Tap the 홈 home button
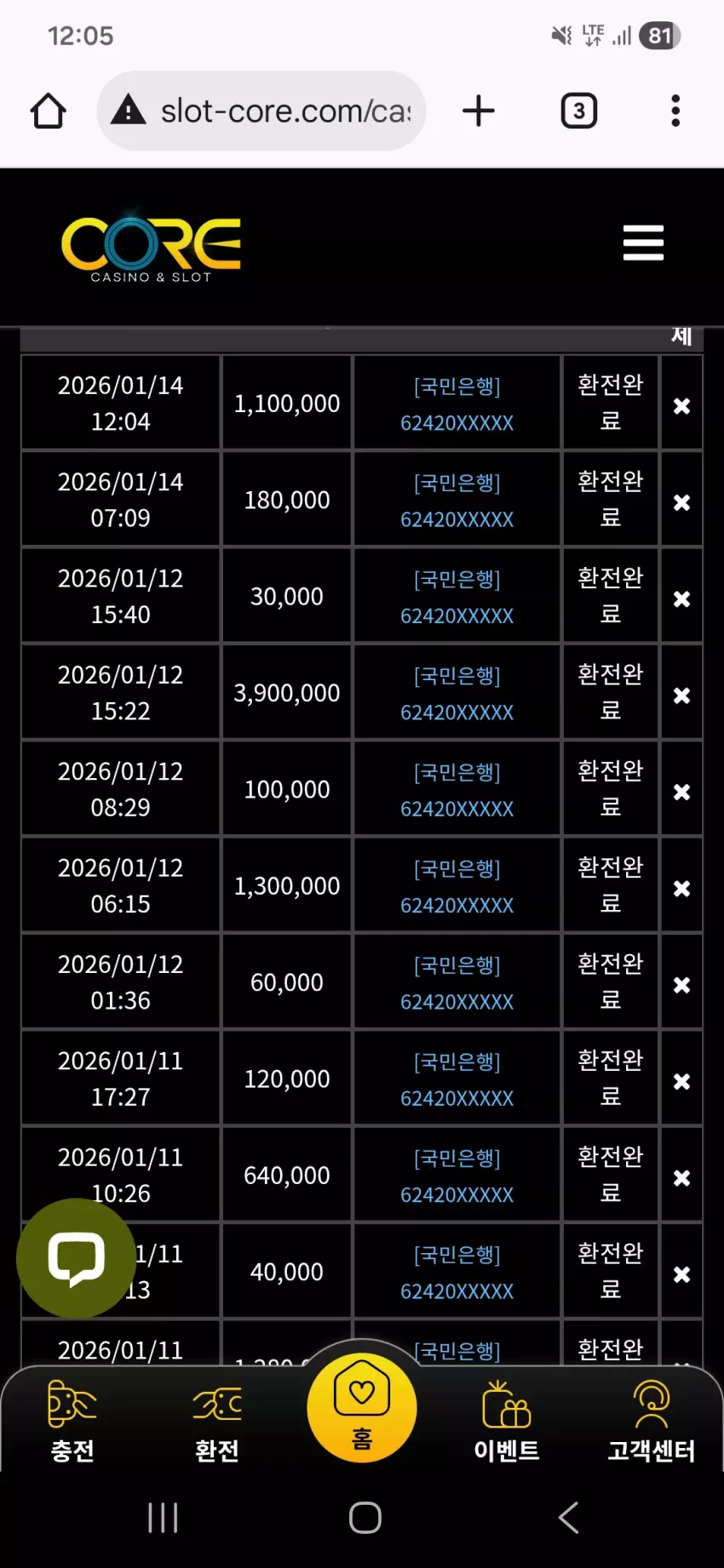 click(x=362, y=1407)
